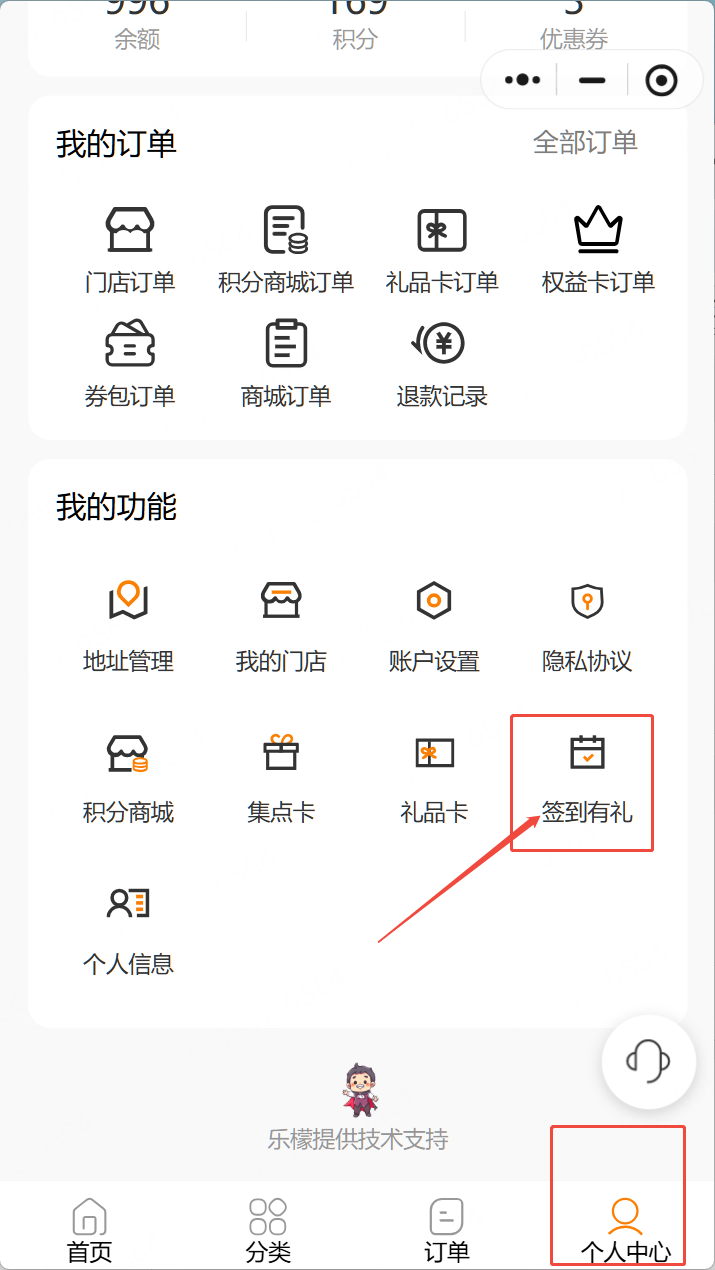Open 积分商城订单
Viewport: 715px width, 1270px height.
point(285,250)
